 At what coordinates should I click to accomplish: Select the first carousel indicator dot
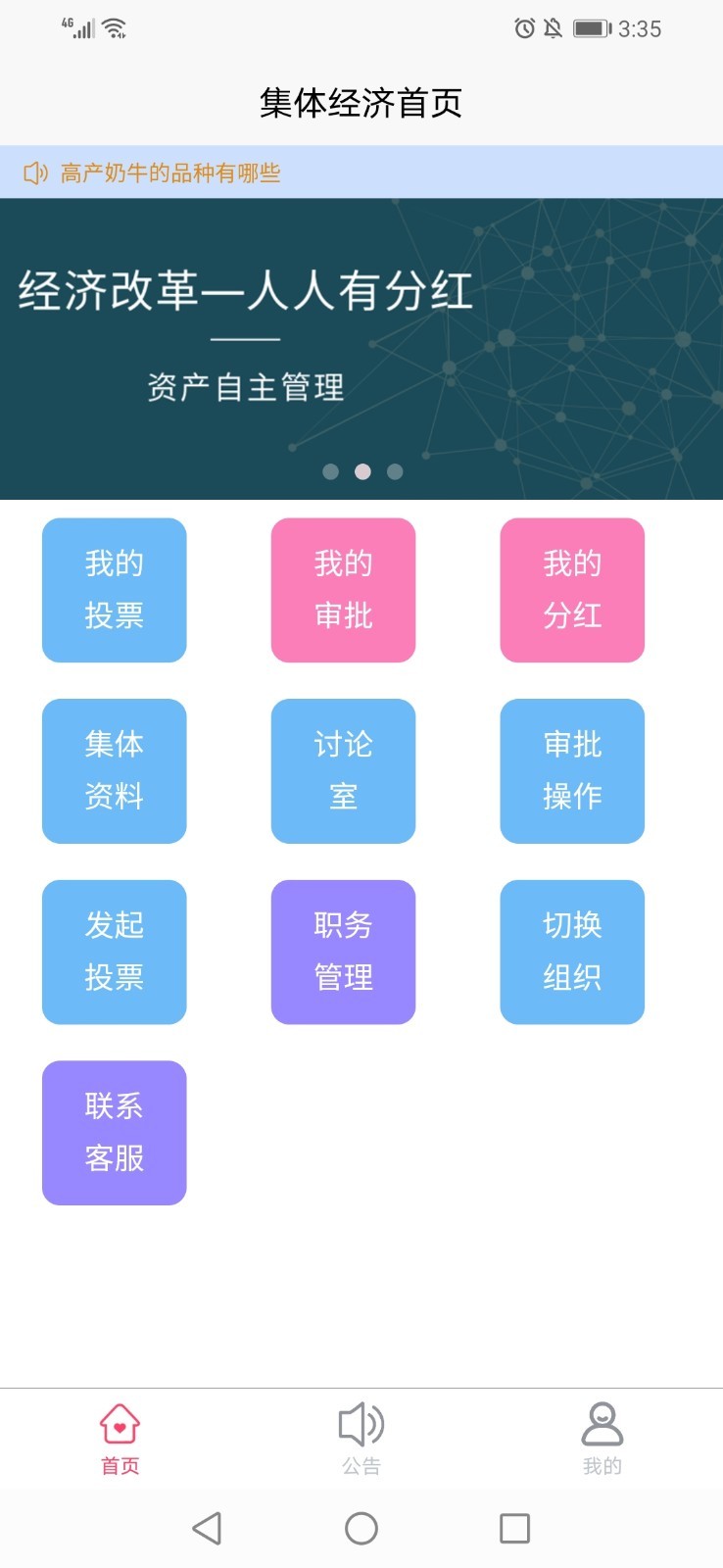pos(330,471)
